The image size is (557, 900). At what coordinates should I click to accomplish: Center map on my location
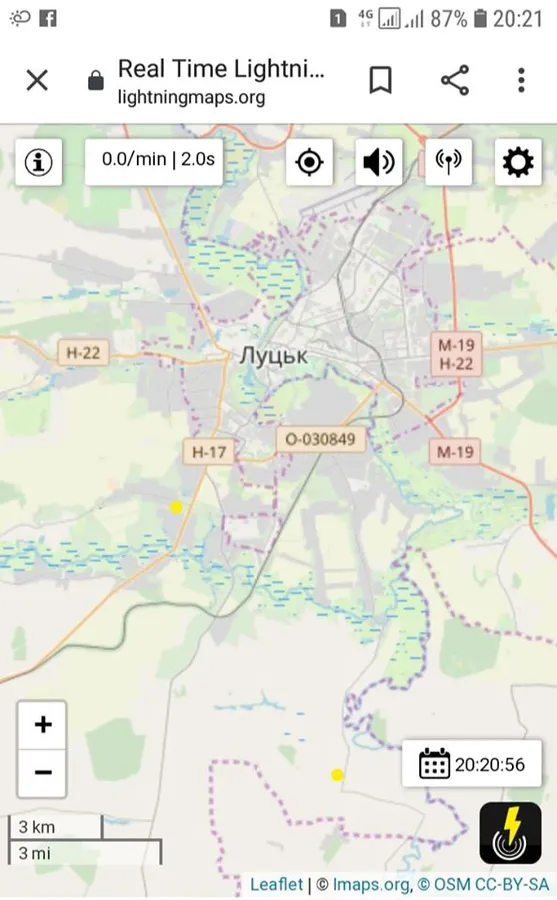click(x=309, y=162)
